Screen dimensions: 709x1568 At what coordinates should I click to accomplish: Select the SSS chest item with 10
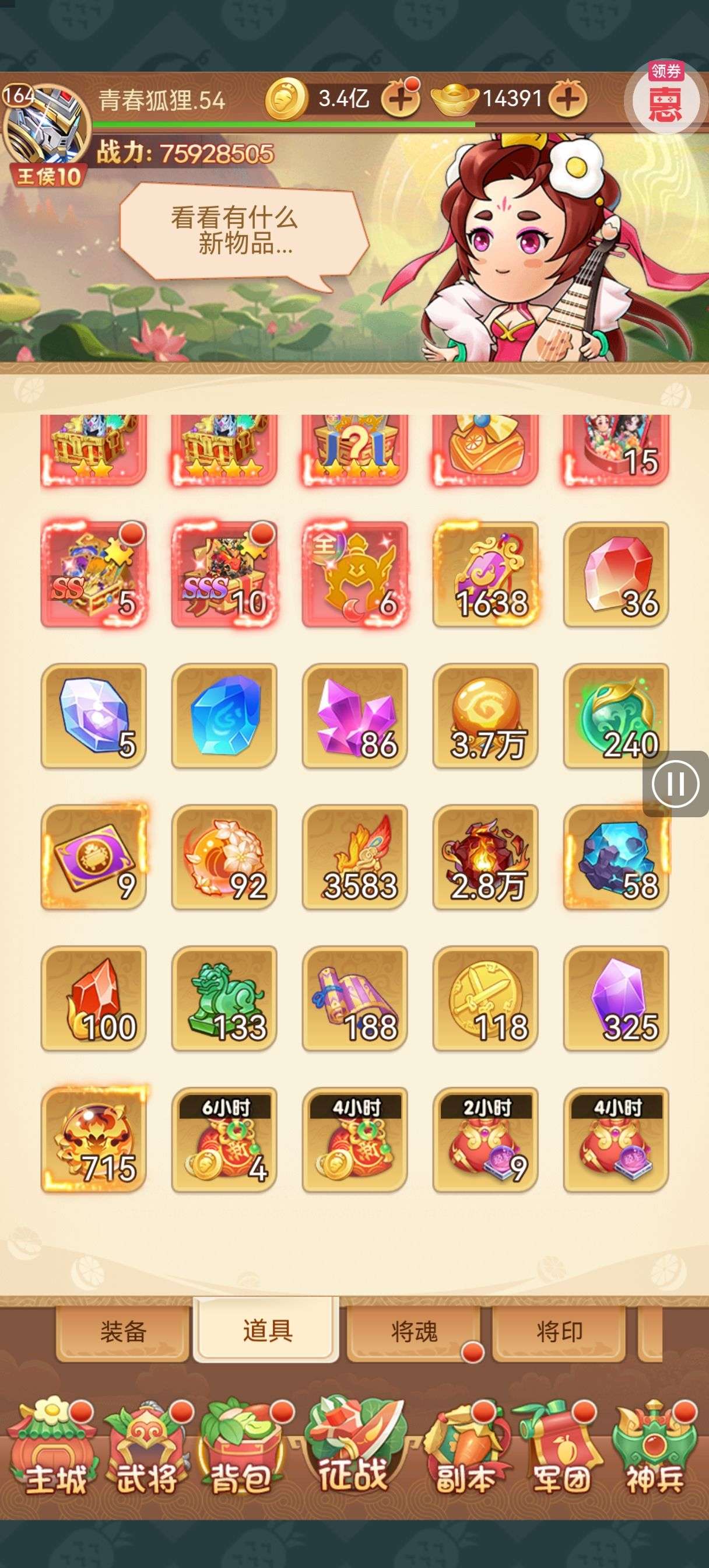click(224, 574)
